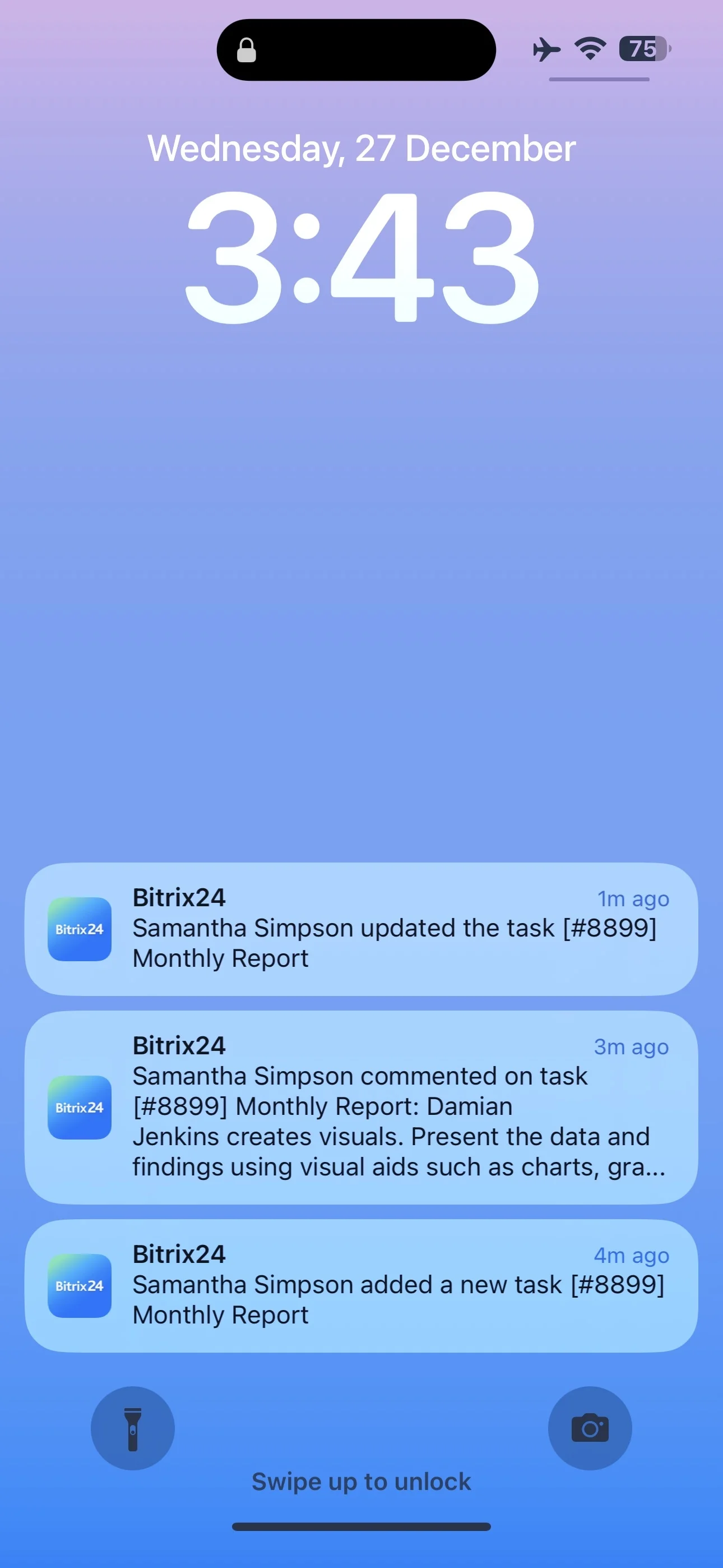Open Samantha Simpson's comment notification
723x1568 pixels.
click(x=361, y=1107)
